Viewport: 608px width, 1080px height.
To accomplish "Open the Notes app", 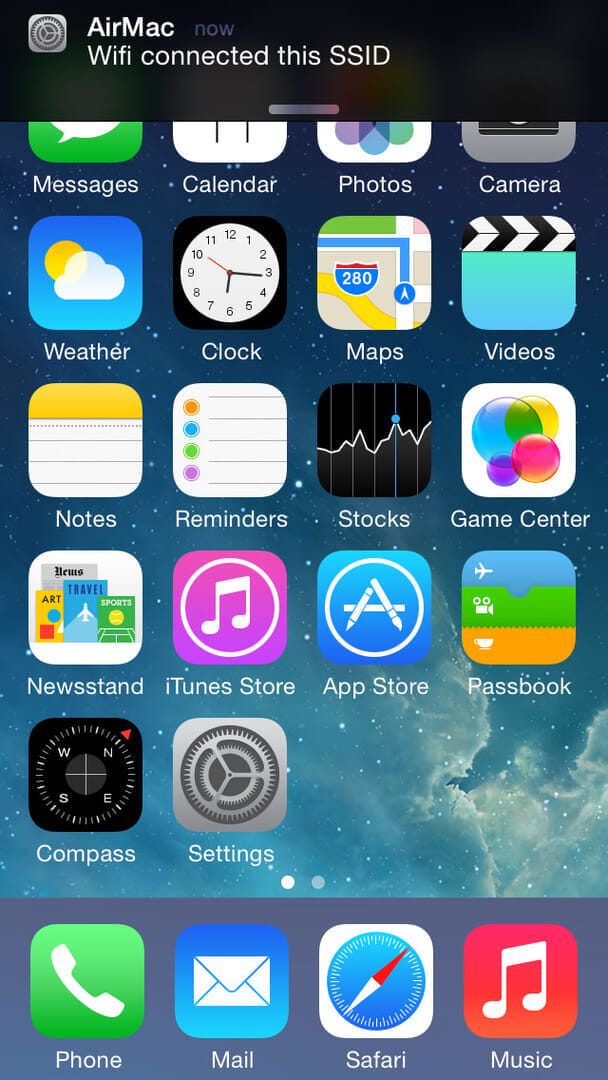I will point(86,440).
